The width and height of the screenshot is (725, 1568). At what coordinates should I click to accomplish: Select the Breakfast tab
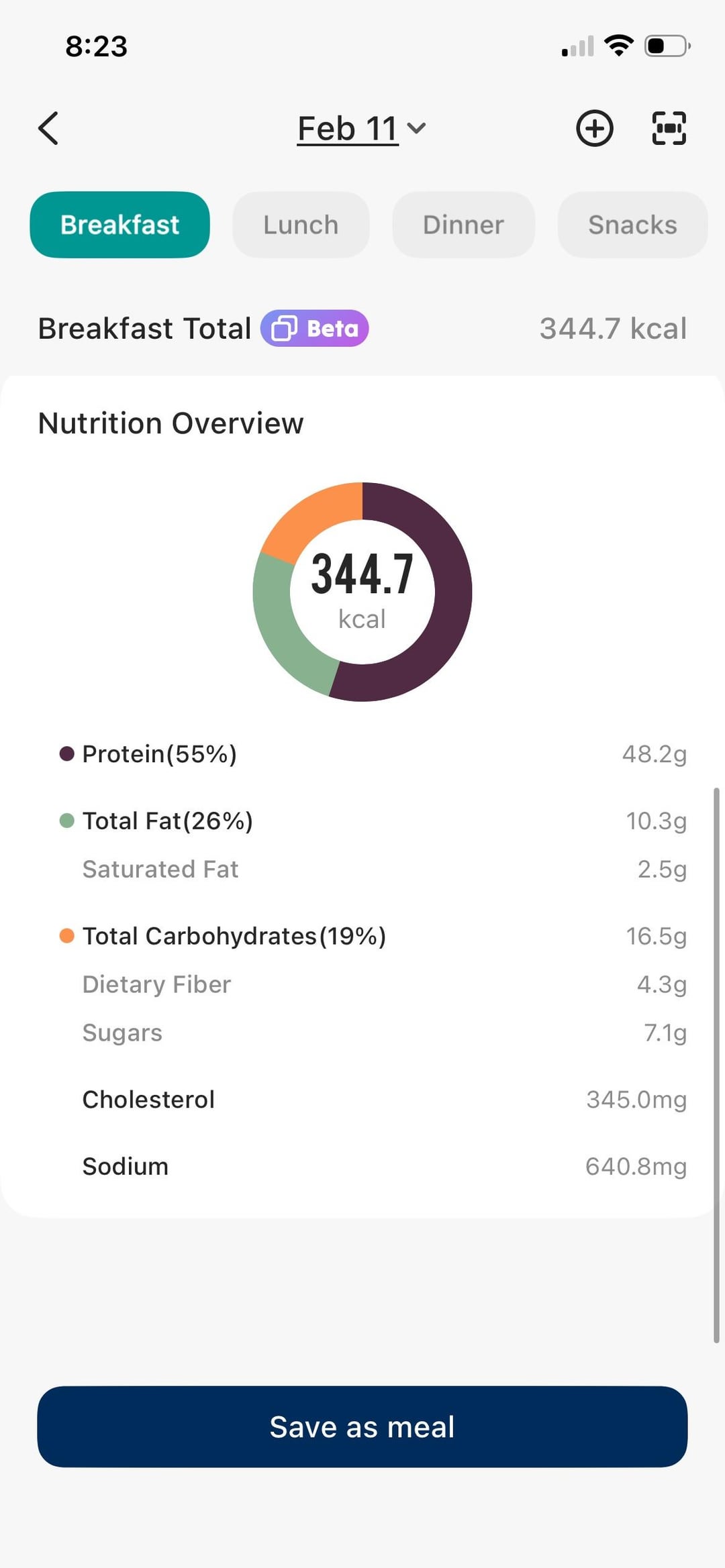pos(119,225)
